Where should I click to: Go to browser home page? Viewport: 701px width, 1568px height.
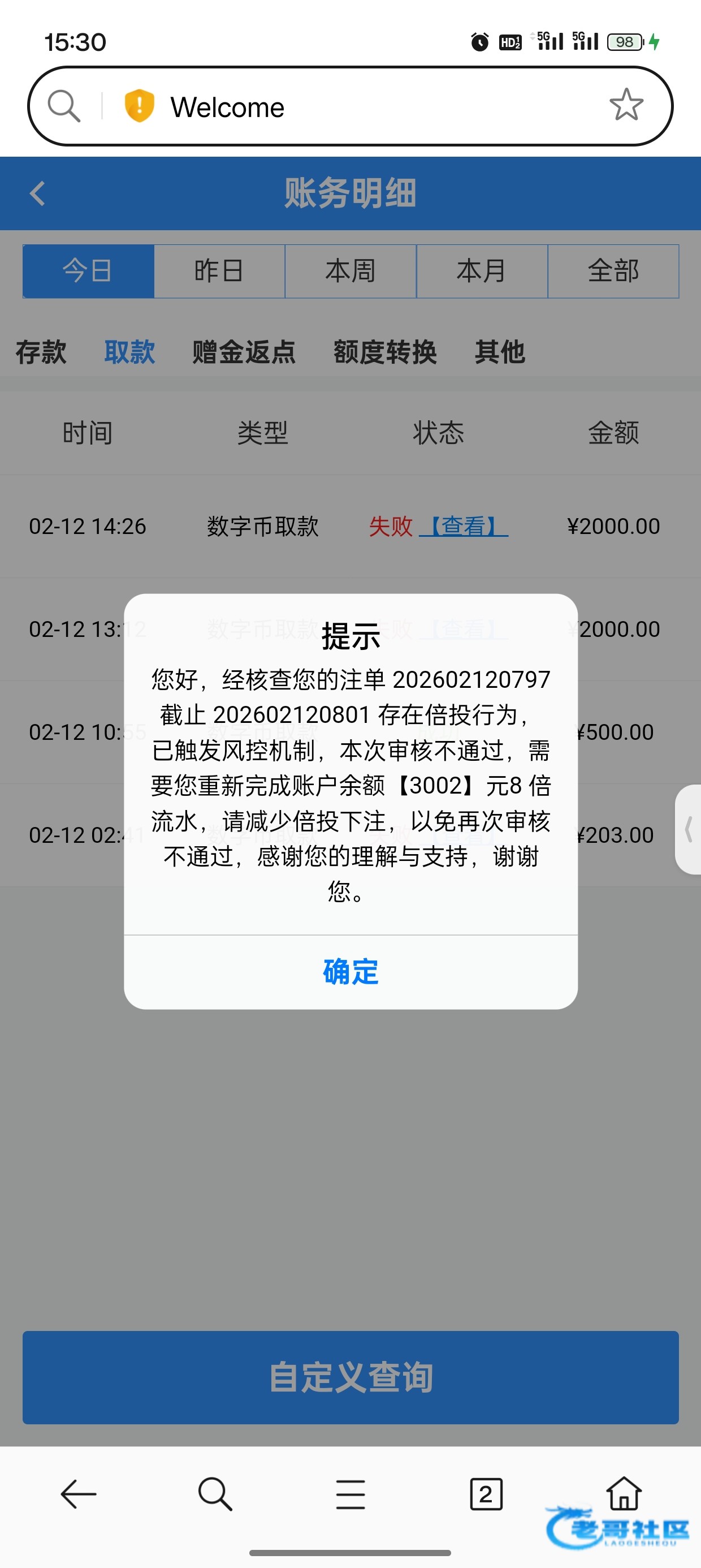(x=624, y=1493)
